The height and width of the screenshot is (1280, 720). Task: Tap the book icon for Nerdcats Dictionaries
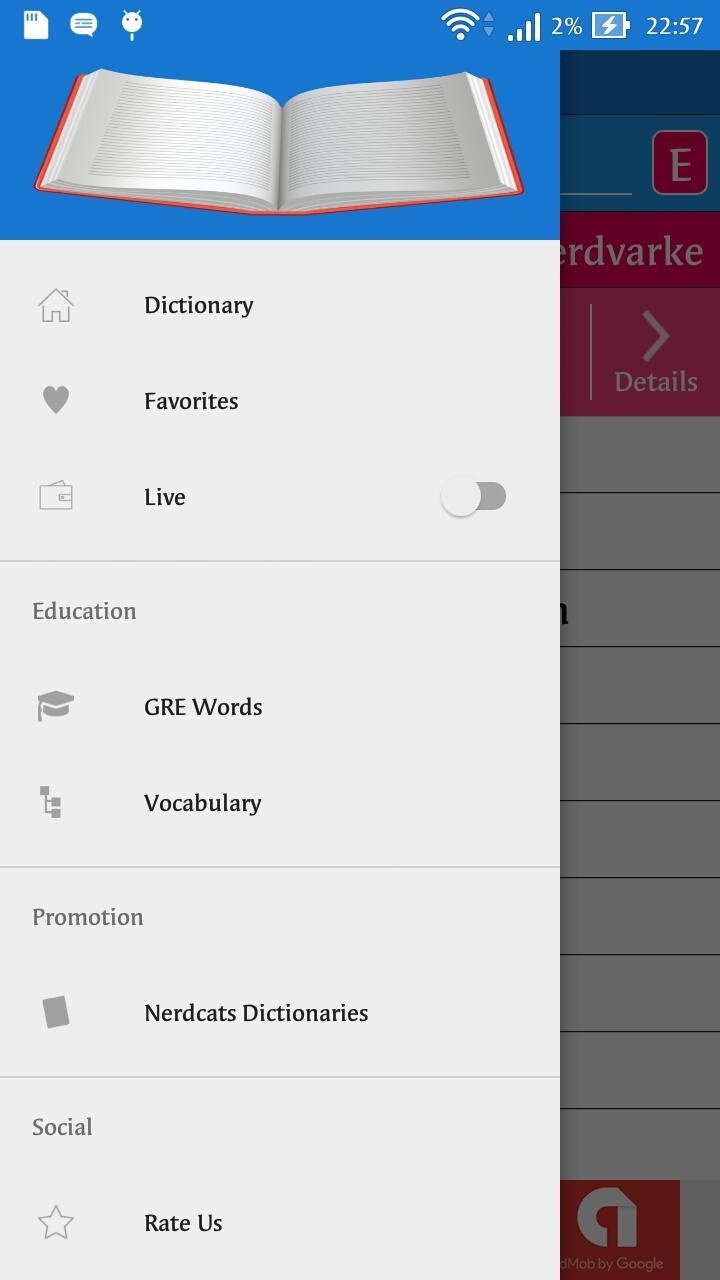point(55,1012)
